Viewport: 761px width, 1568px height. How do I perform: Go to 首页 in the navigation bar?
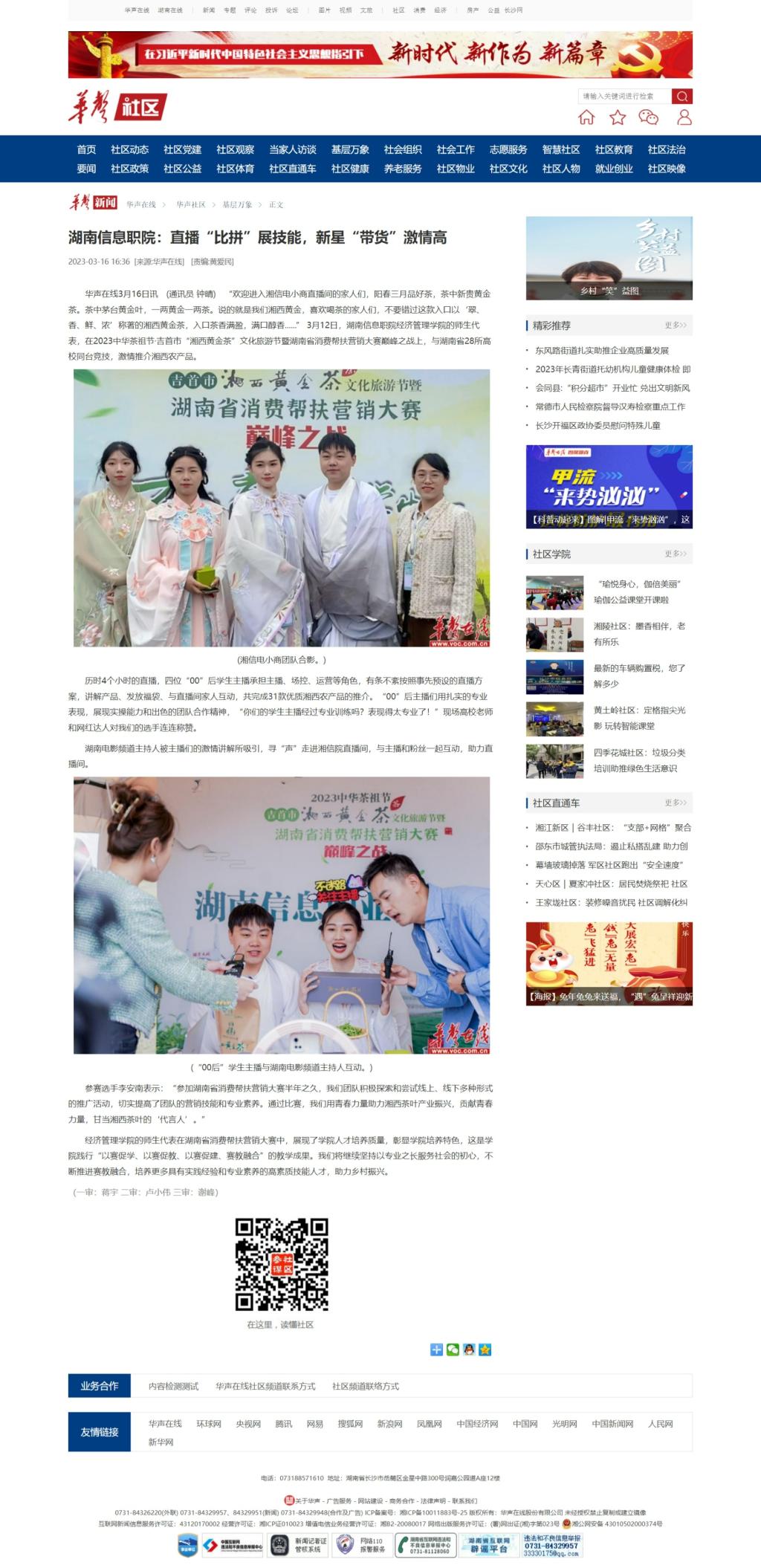point(86,149)
